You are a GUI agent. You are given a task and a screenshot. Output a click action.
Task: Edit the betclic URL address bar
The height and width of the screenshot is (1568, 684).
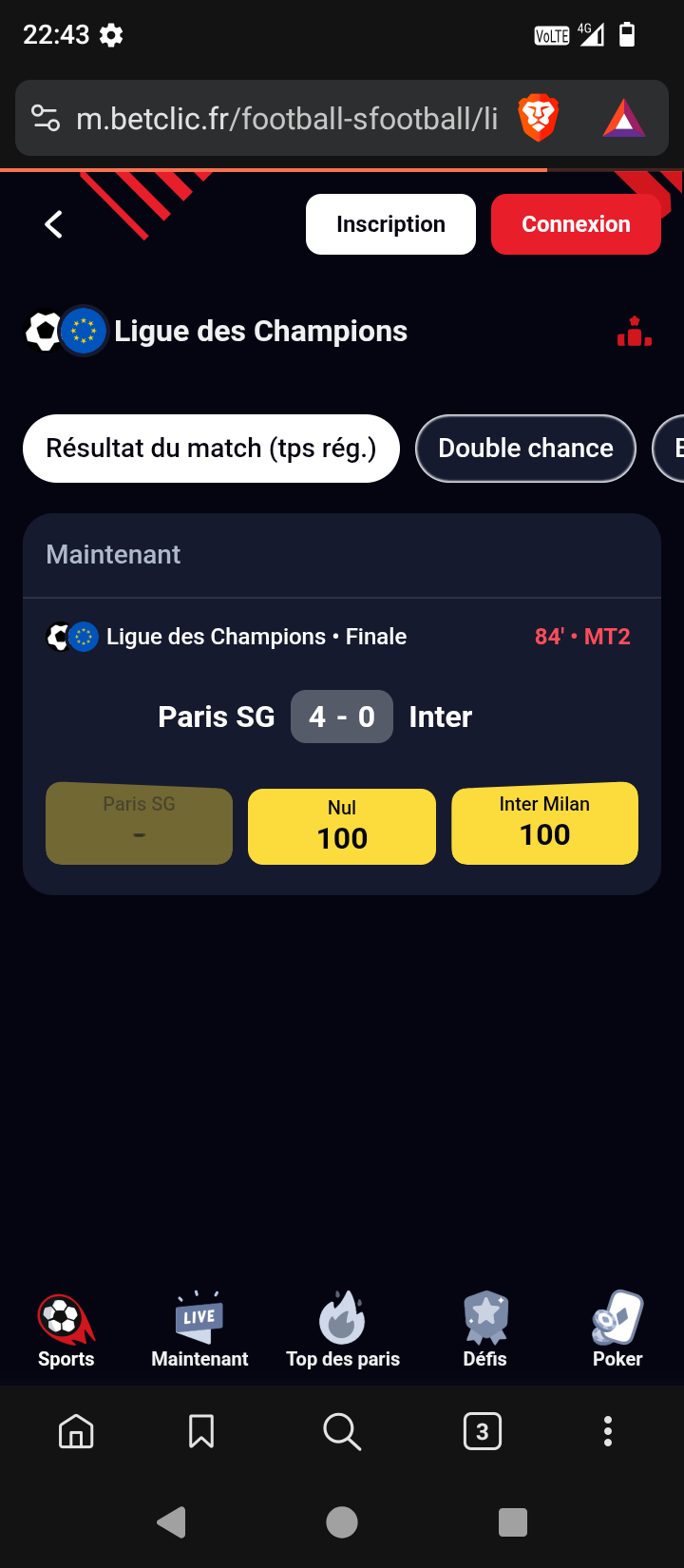pos(285,119)
